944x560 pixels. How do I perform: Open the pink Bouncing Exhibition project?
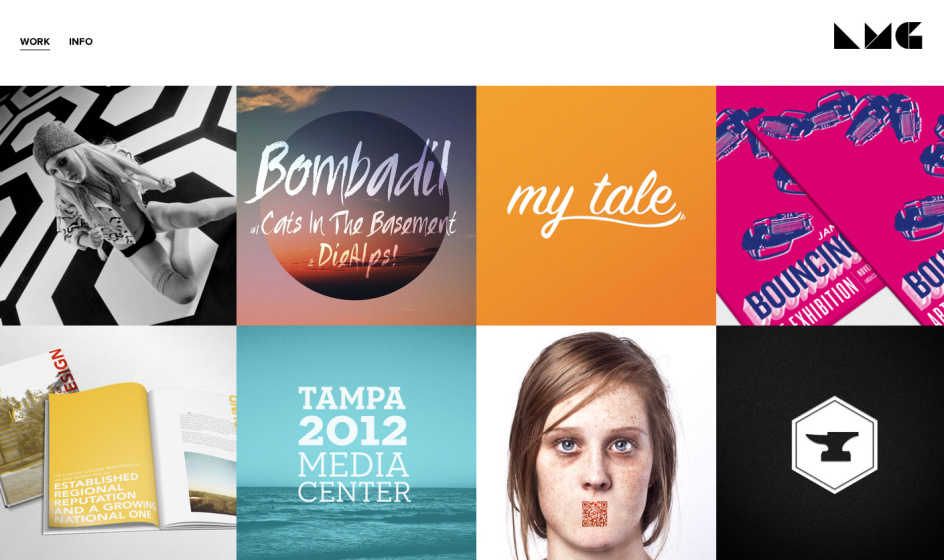click(830, 205)
